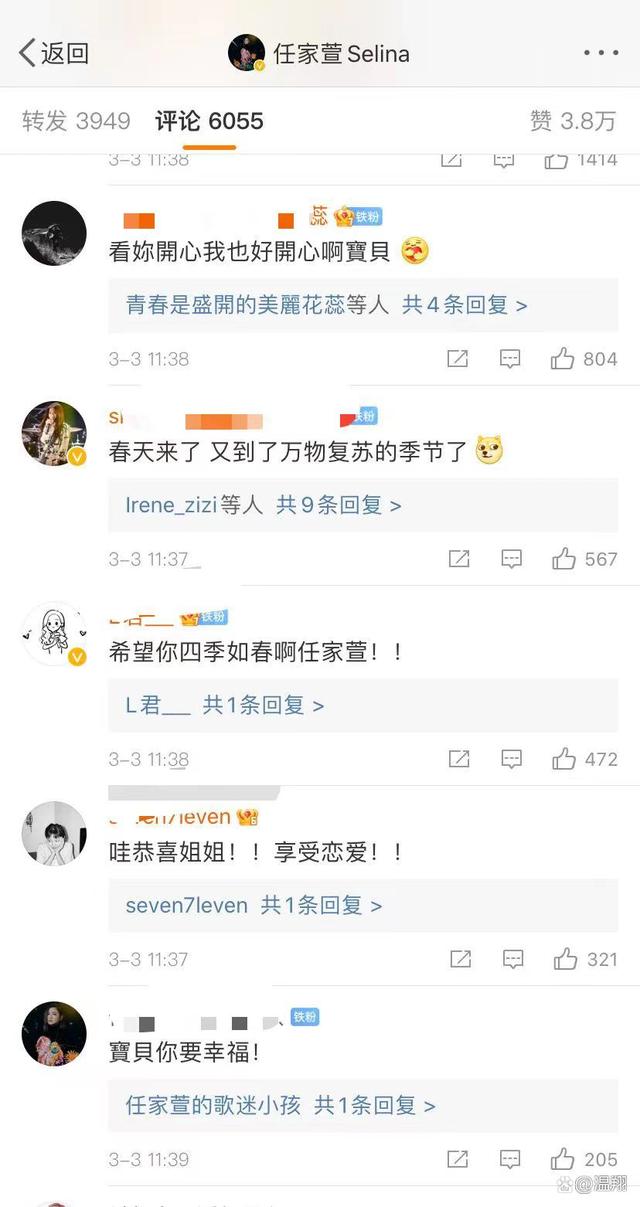The height and width of the screenshot is (1207, 640).
Task: Repost the 春天来了 comment
Action: pos(459,559)
